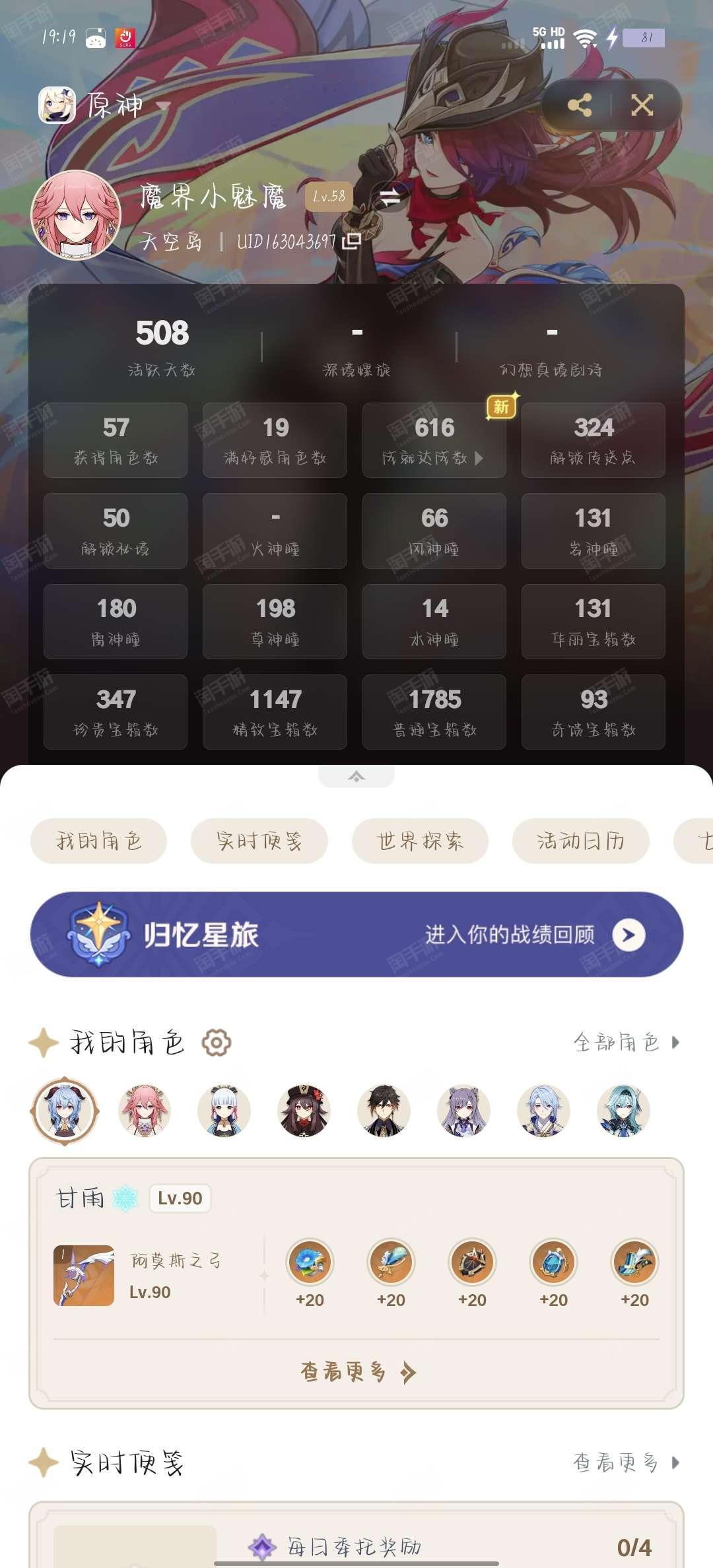Tap 查看更多 under 甘雨 card
This screenshot has width=713, height=1568.
[x=357, y=1373]
